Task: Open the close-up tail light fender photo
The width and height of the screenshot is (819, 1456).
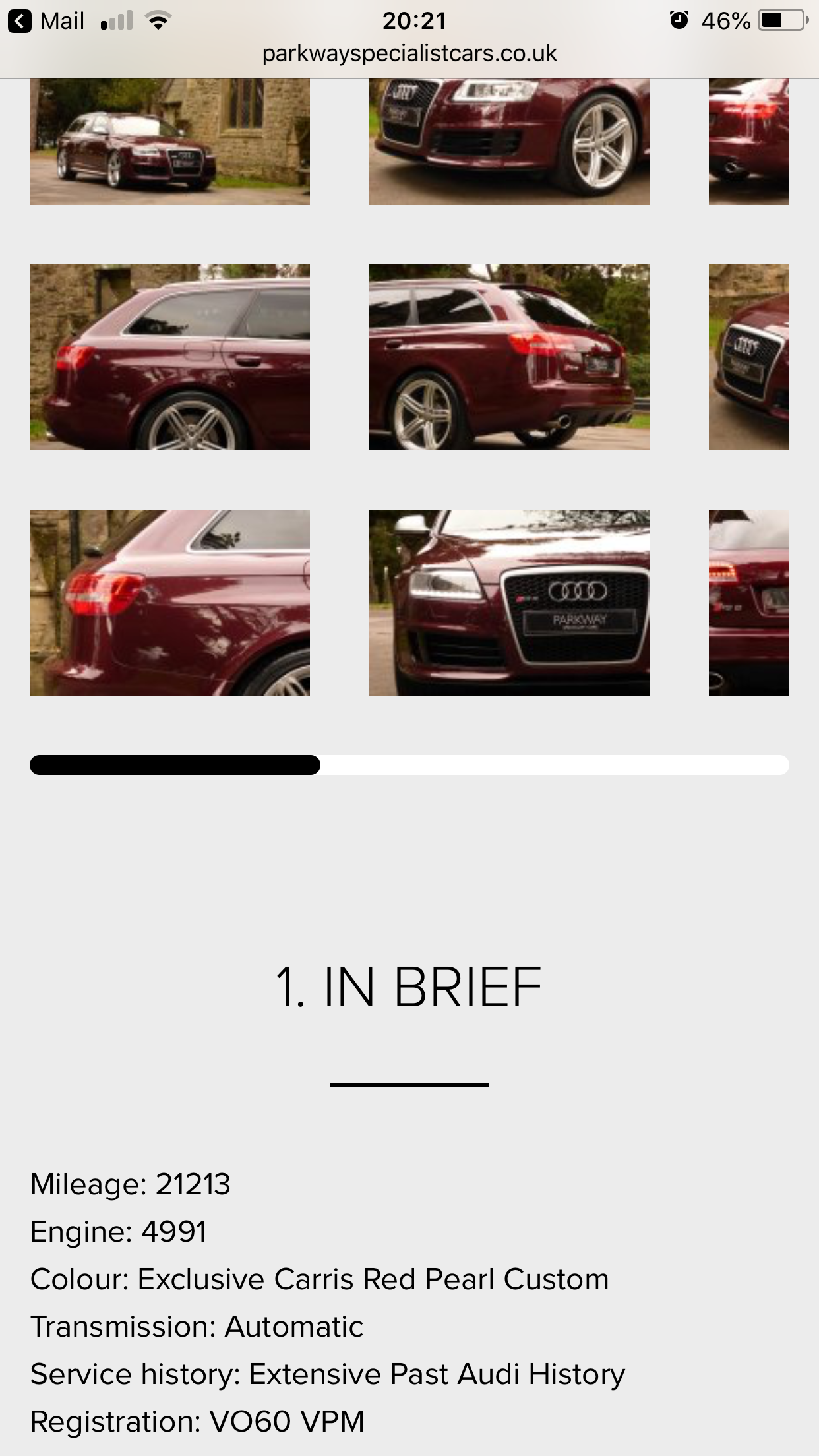Action: (169, 603)
